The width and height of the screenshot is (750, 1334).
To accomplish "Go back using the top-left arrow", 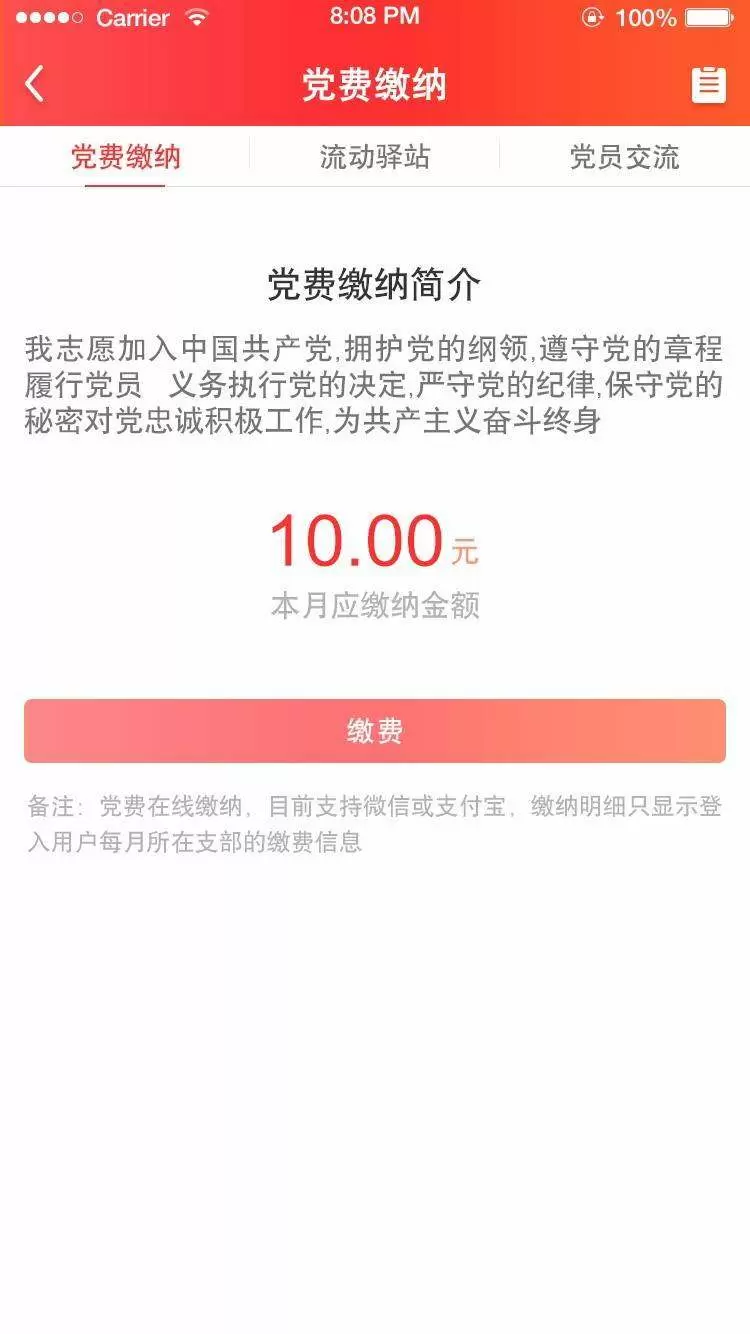I will click(35, 84).
